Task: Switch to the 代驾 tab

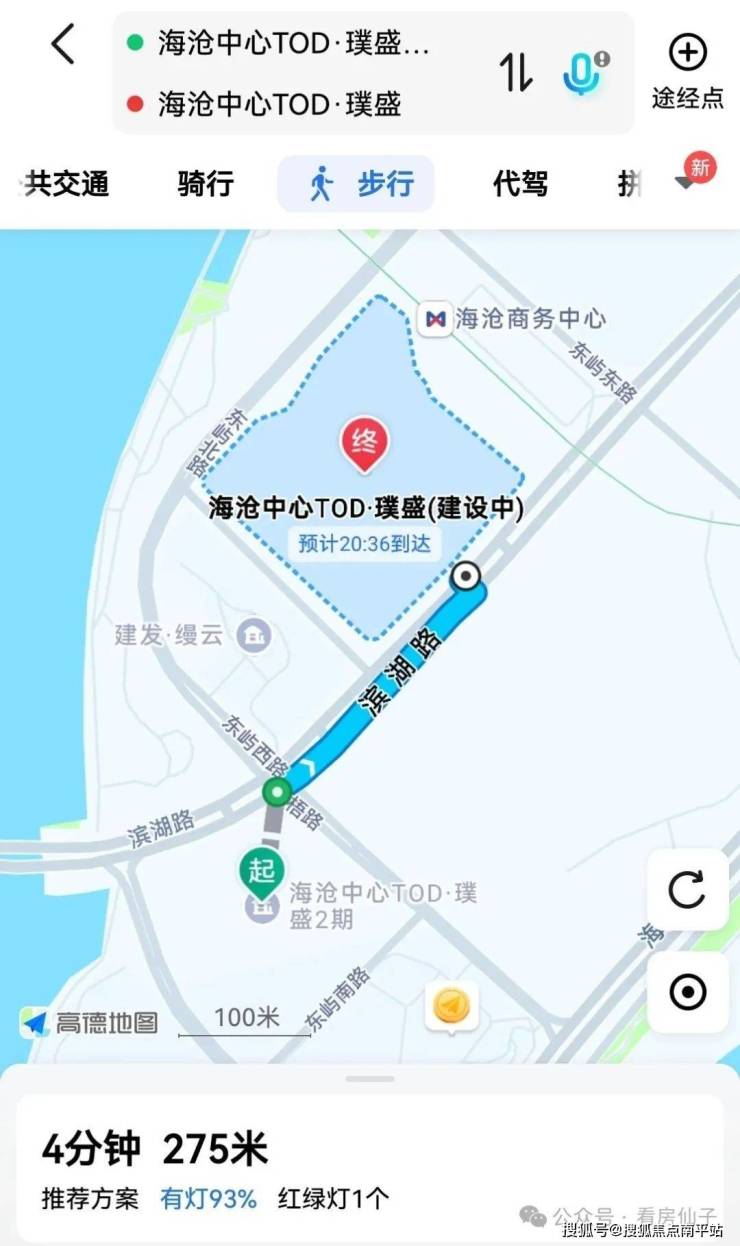Action: [x=520, y=184]
